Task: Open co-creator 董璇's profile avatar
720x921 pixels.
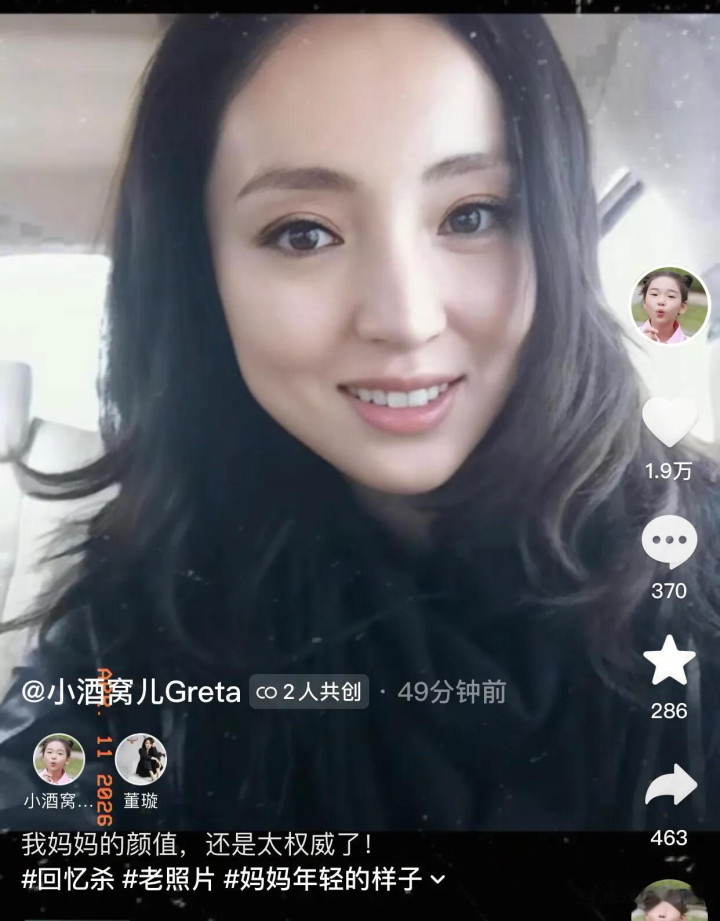Action: [141, 760]
